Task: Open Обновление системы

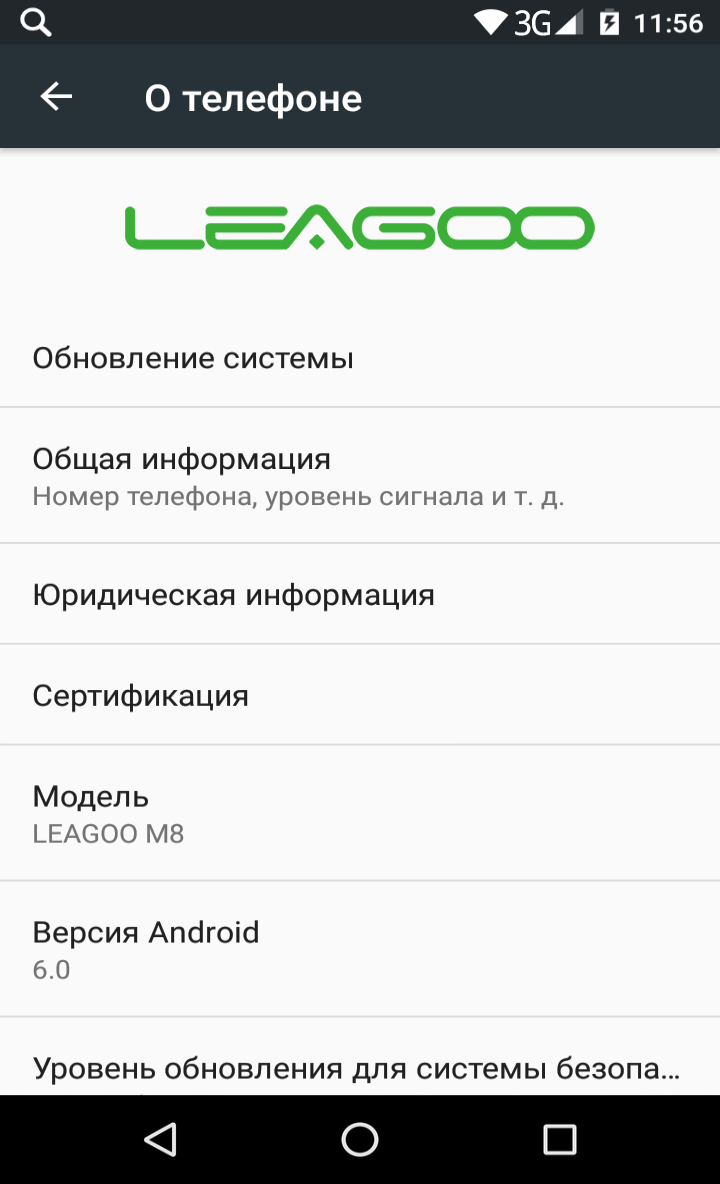Action: click(360, 358)
